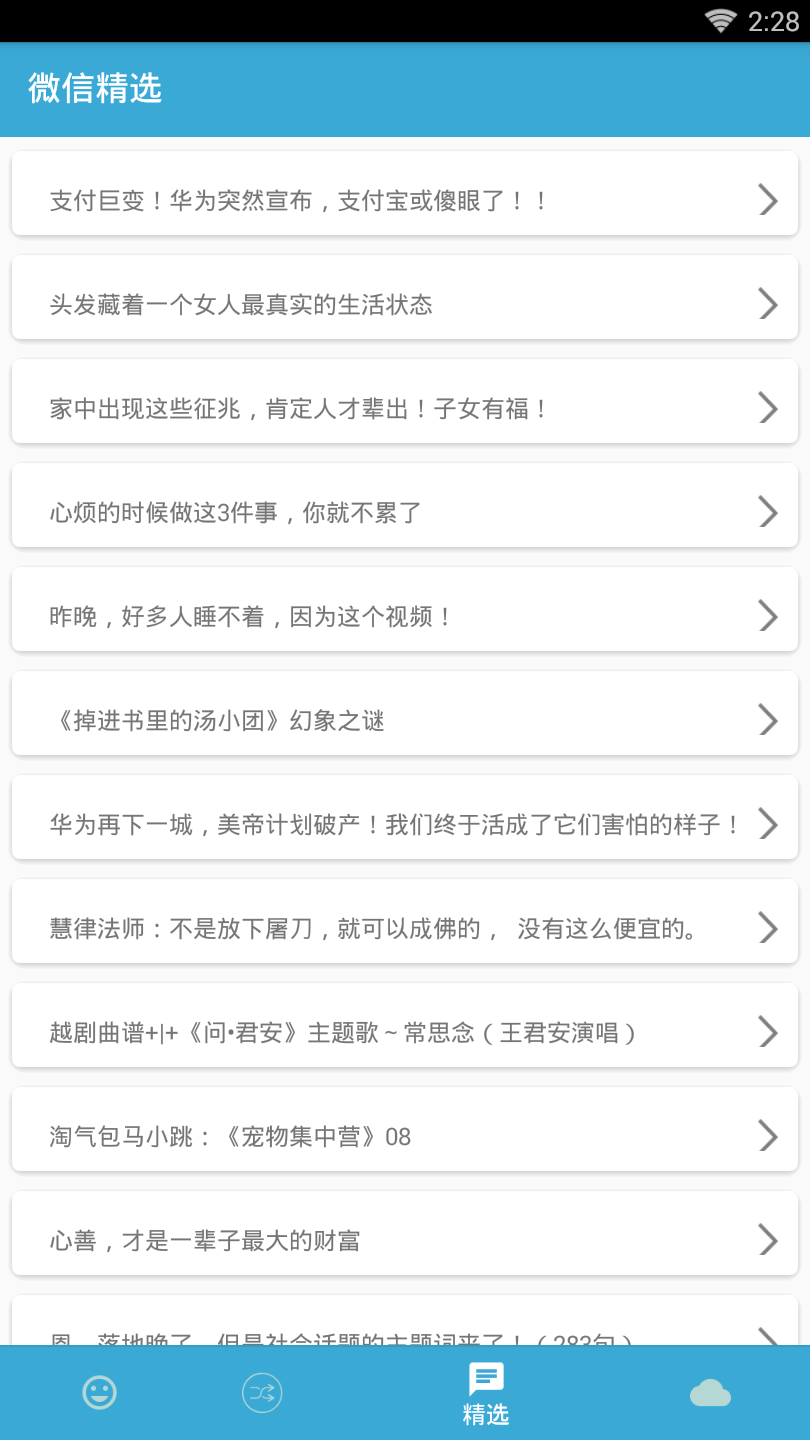
Task: Switch to the smiley face tab
Action: (x=99, y=1392)
